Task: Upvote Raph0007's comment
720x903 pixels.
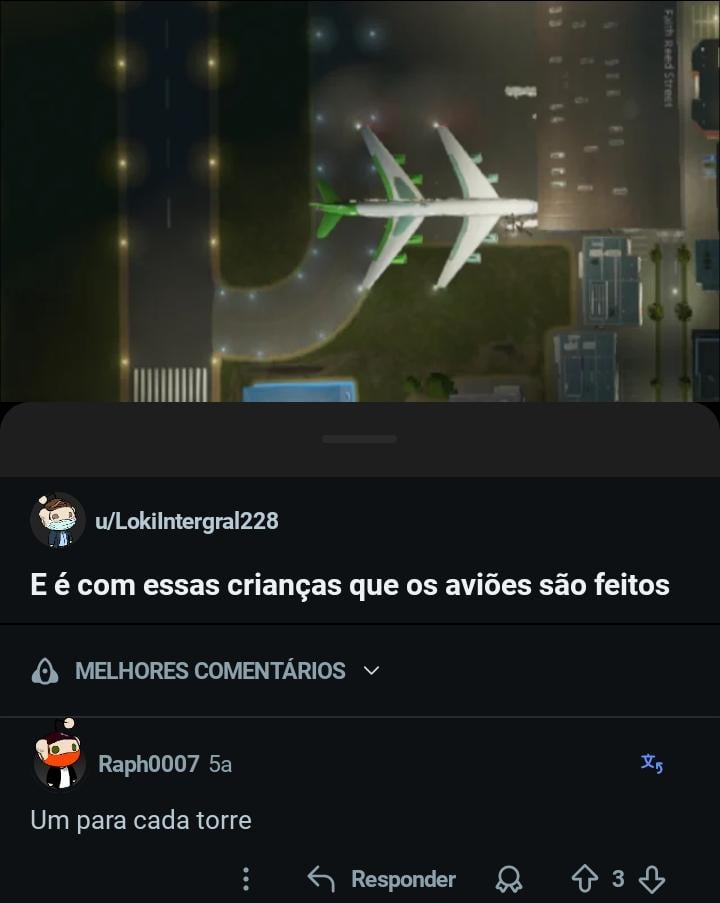Action: point(584,879)
